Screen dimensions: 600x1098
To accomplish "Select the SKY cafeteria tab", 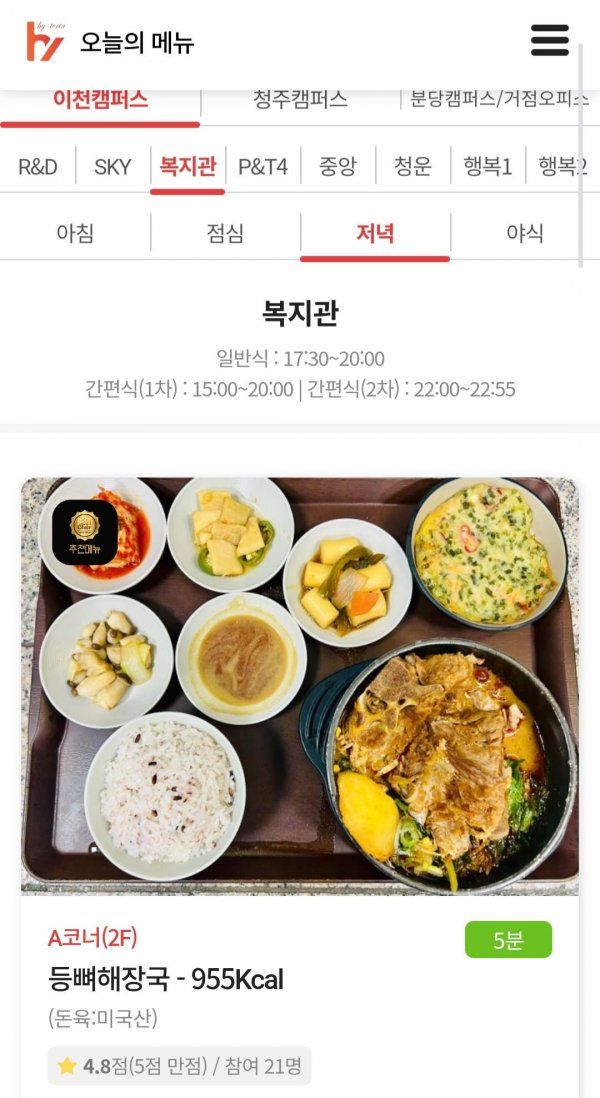I will click(x=112, y=167).
